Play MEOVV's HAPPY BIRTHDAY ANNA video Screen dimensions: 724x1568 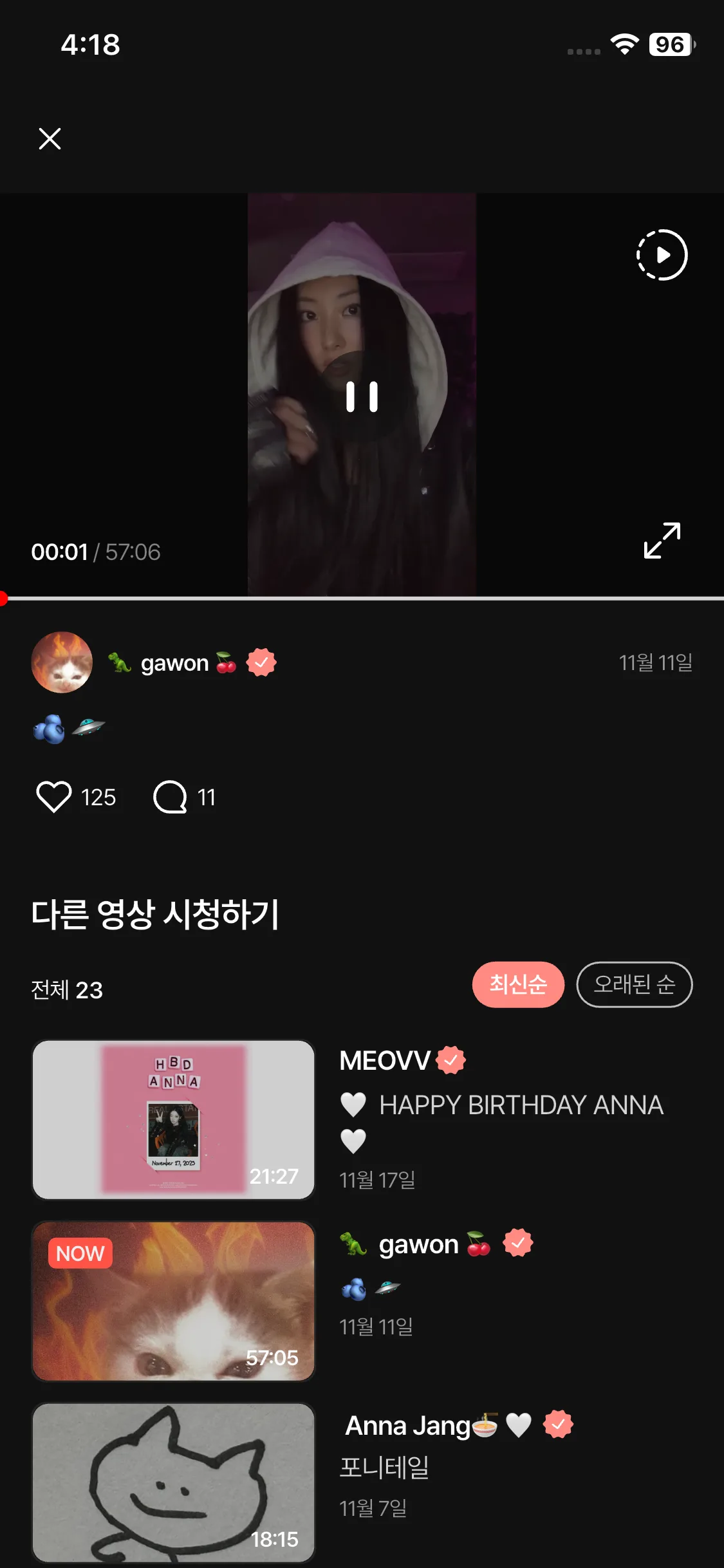pos(174,1119)
